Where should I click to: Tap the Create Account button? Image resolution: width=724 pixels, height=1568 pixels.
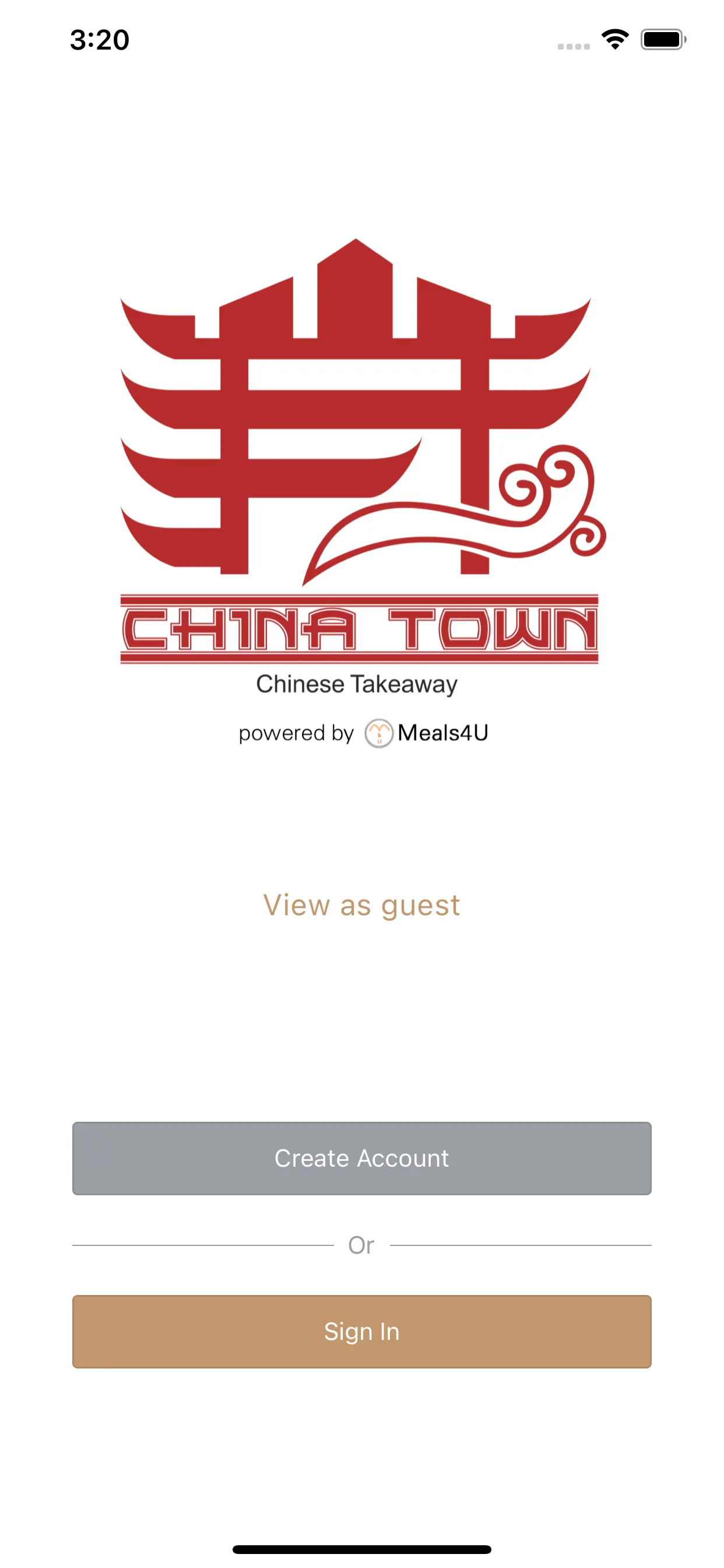point(361,1158)
